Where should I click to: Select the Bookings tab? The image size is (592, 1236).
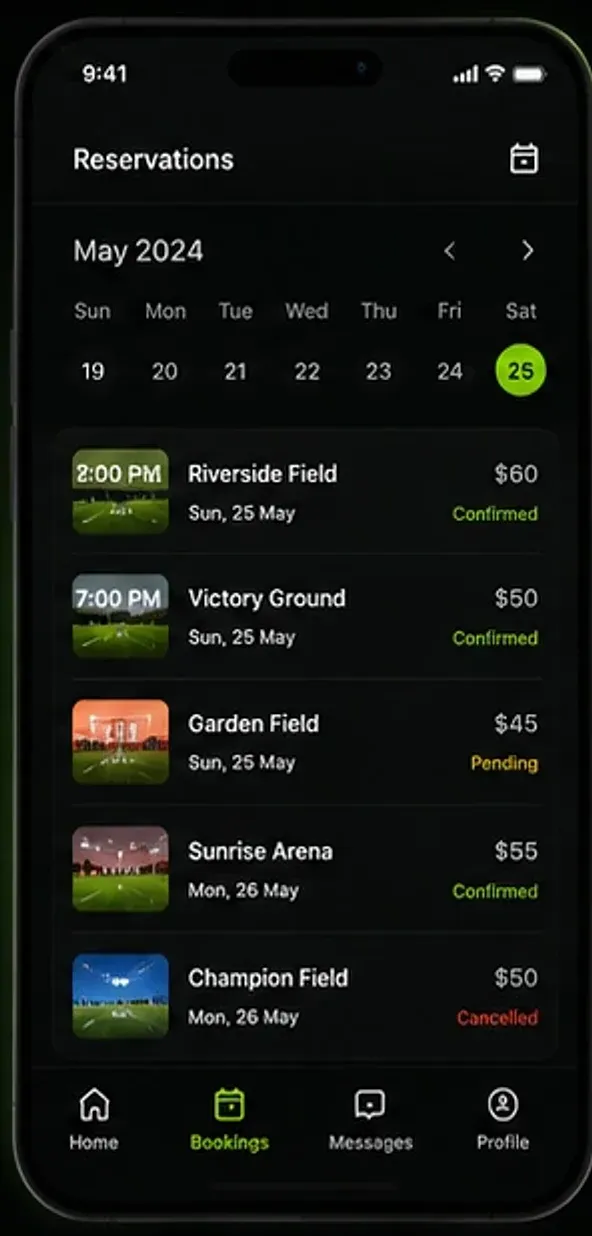point(229,1119)
